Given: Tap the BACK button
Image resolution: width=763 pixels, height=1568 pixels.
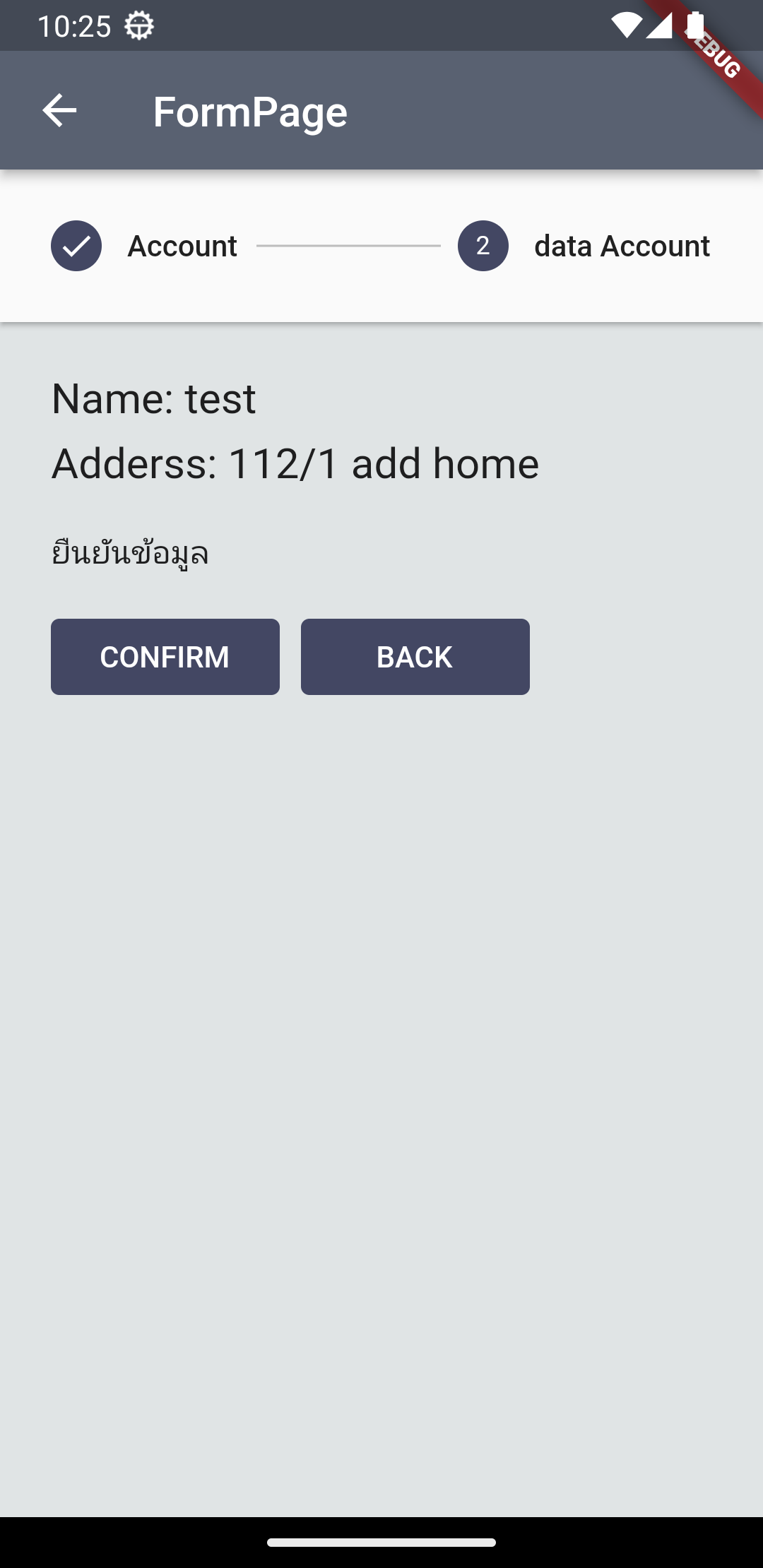Looking at the screenshot, I should (x=415, y=657).
